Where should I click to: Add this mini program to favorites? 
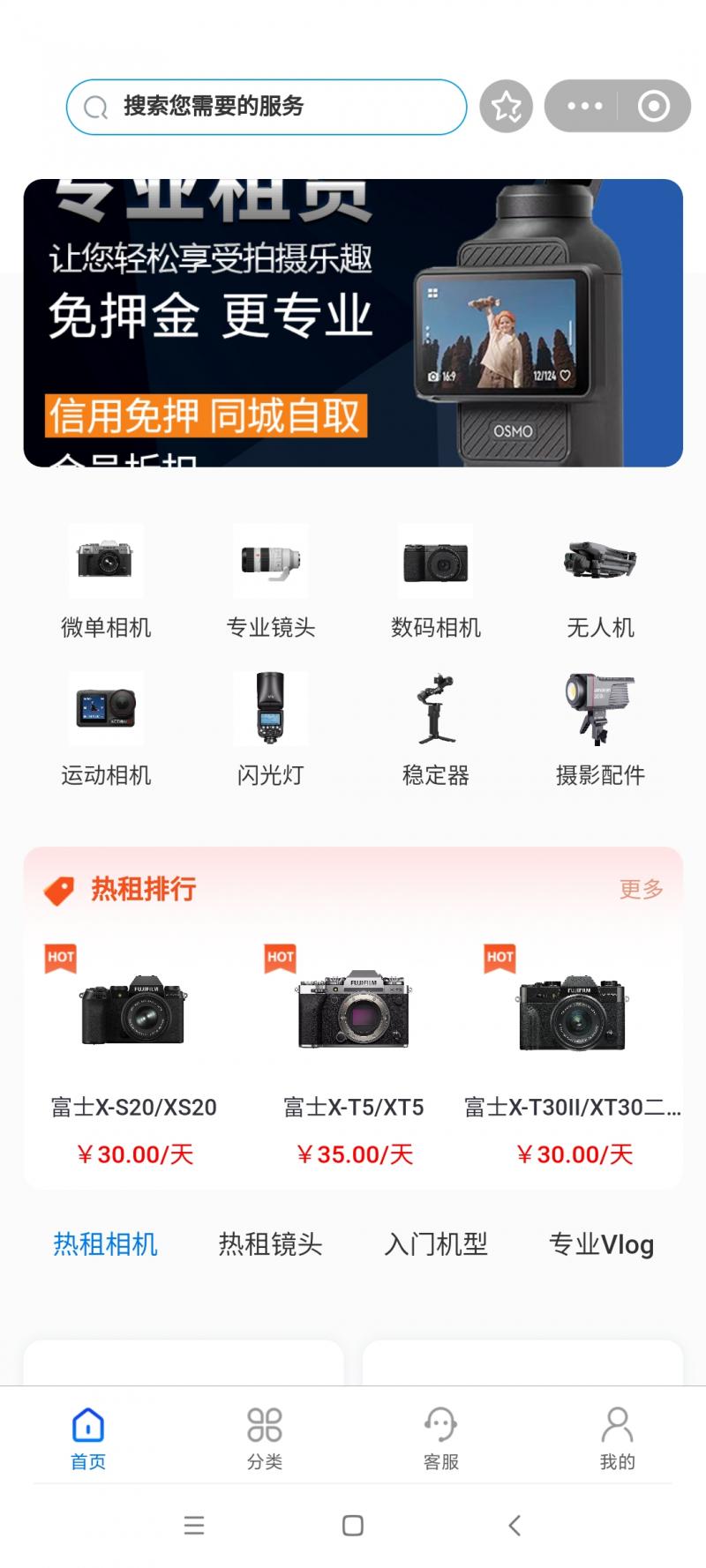click(506, 107)
